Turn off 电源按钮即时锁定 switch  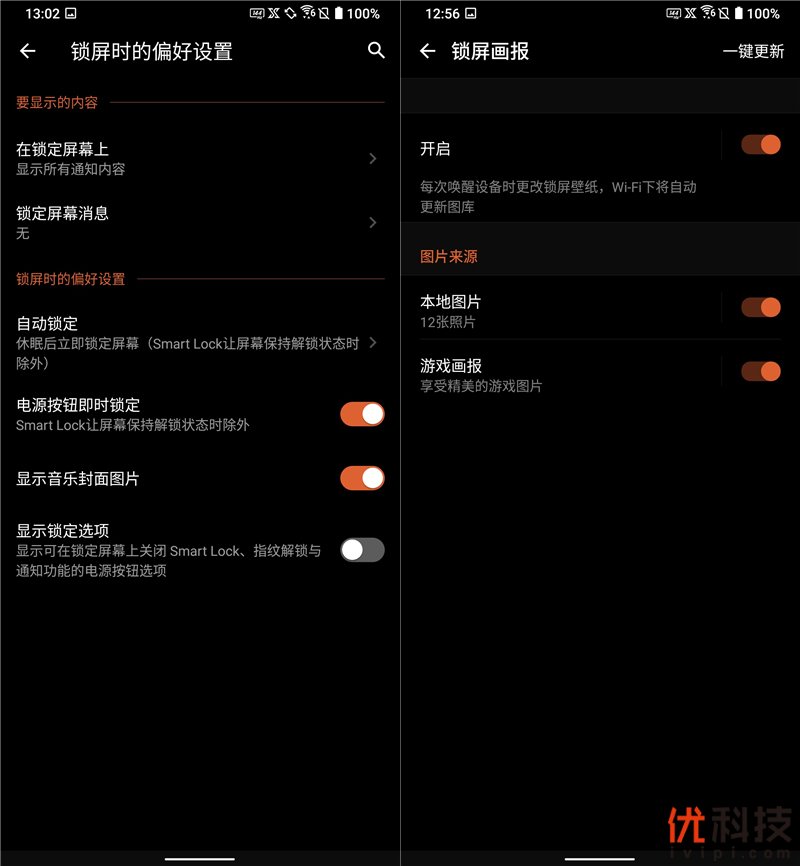pos(362,414)
